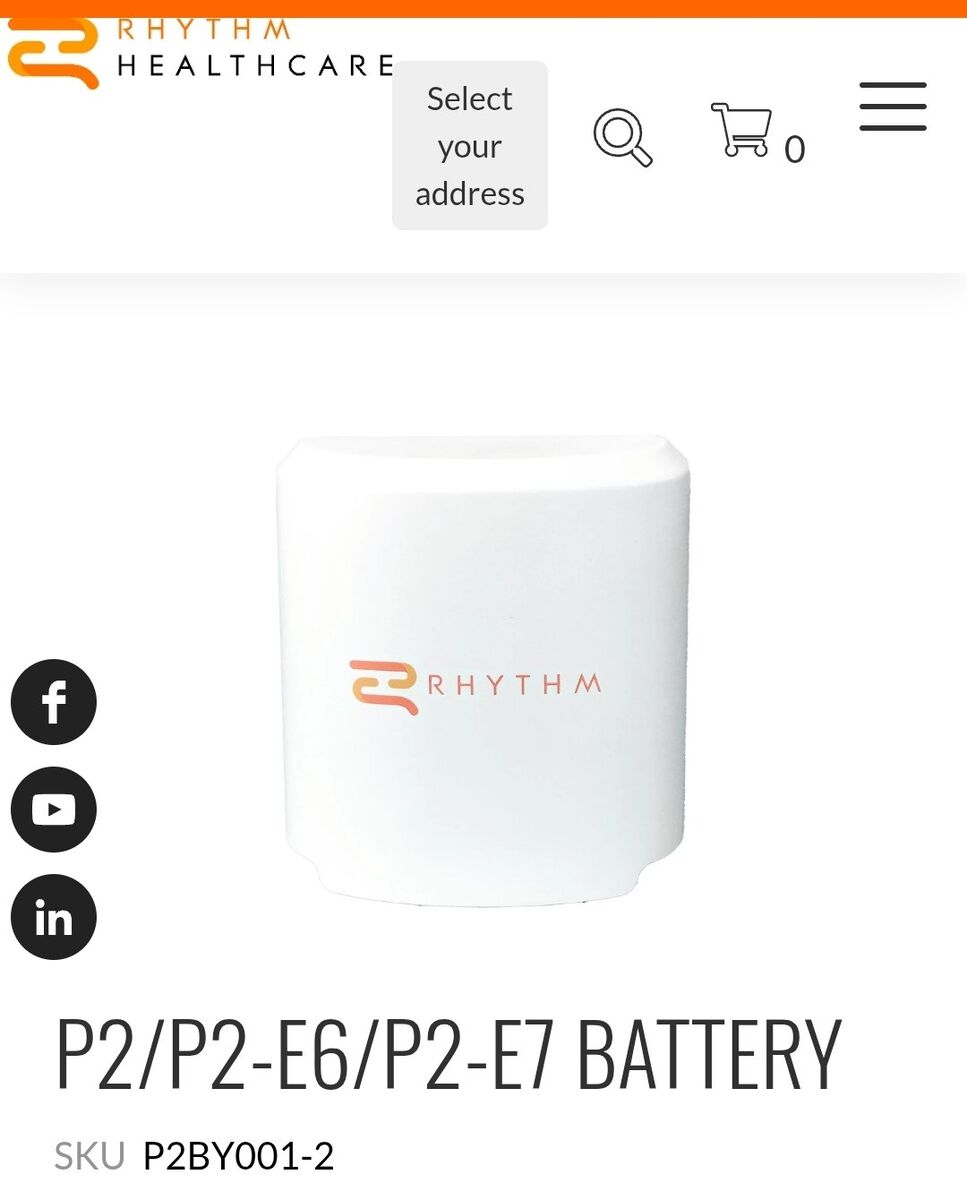Visit the Facebook page
The width and height of the screenshot is (967, 1200).
[54, 702]
